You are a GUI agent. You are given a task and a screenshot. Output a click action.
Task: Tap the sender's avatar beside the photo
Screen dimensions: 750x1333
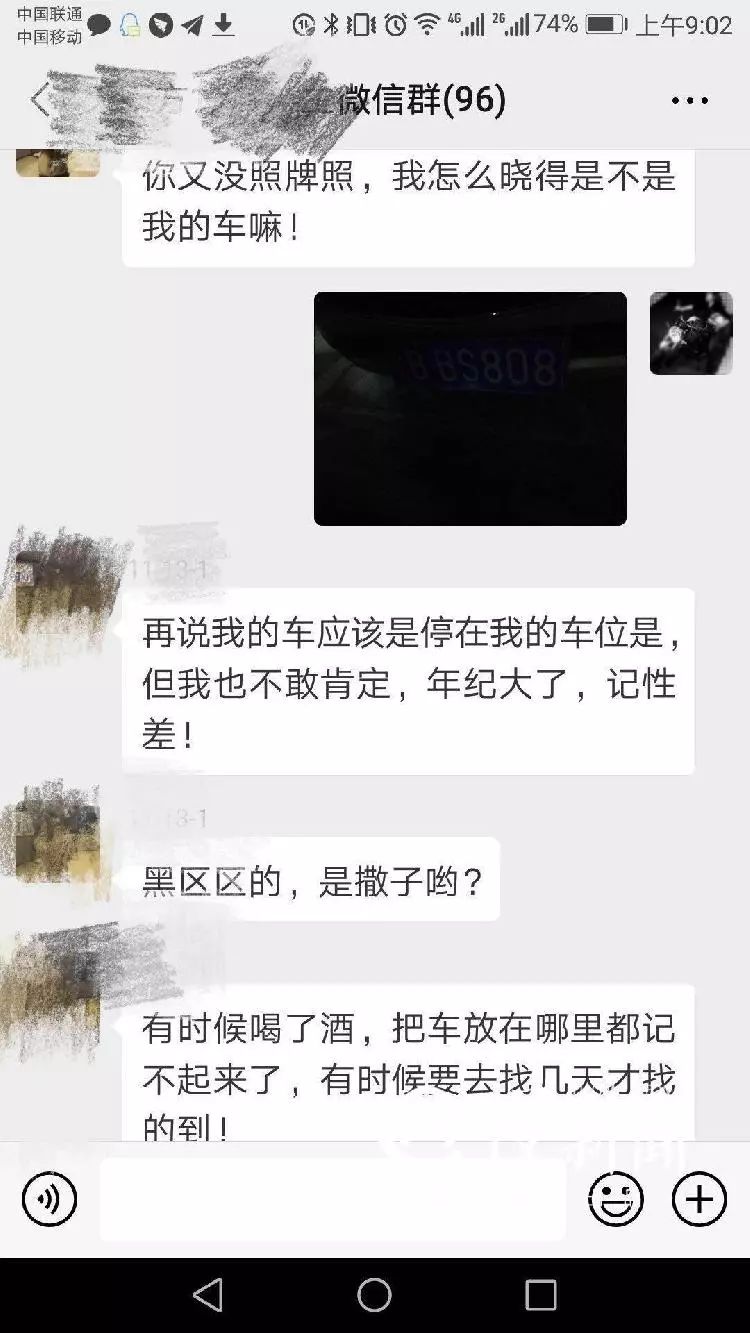(691, 333)
